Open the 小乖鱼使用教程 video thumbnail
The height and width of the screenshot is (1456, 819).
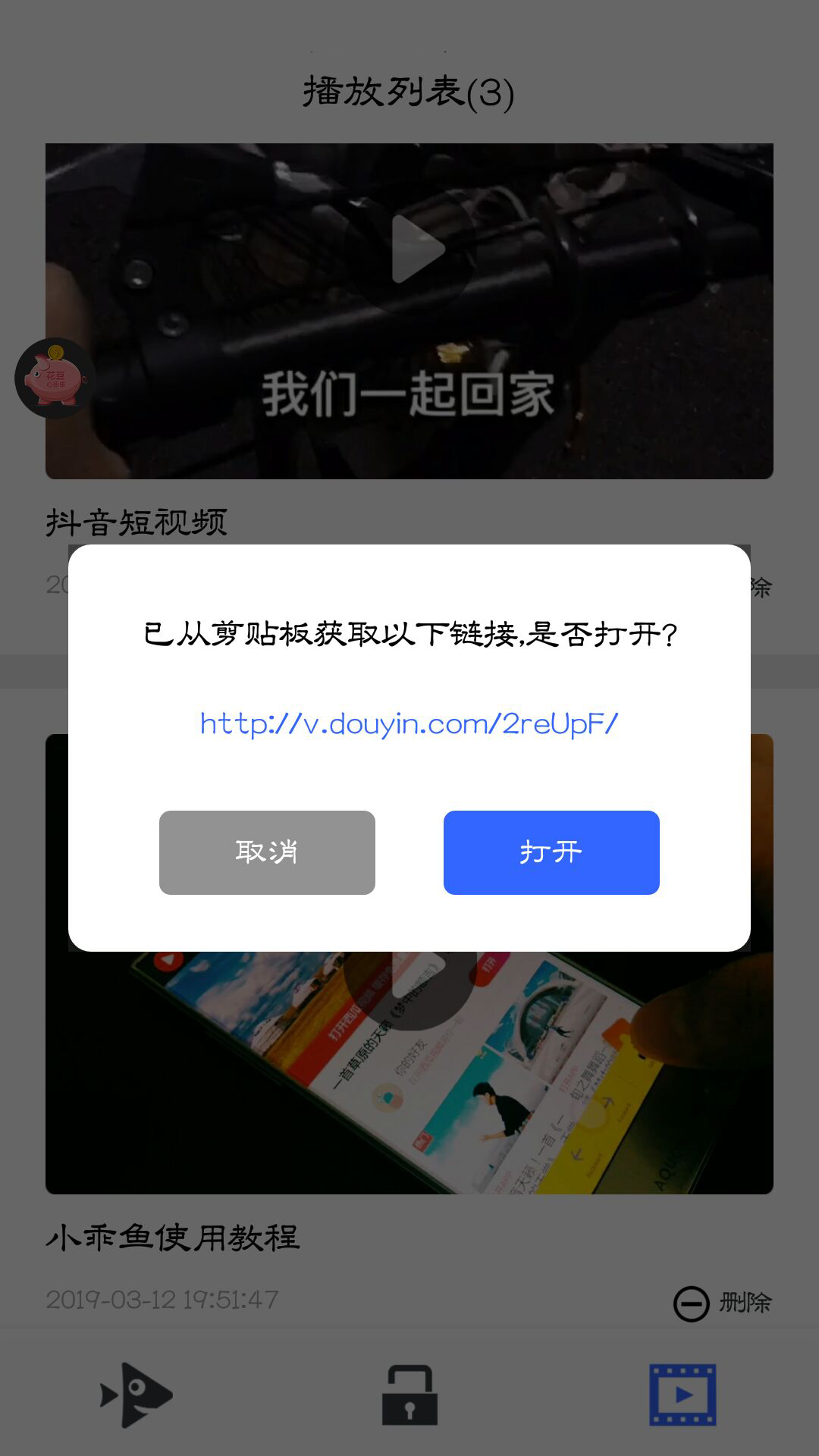click(x=409, y=1077)
